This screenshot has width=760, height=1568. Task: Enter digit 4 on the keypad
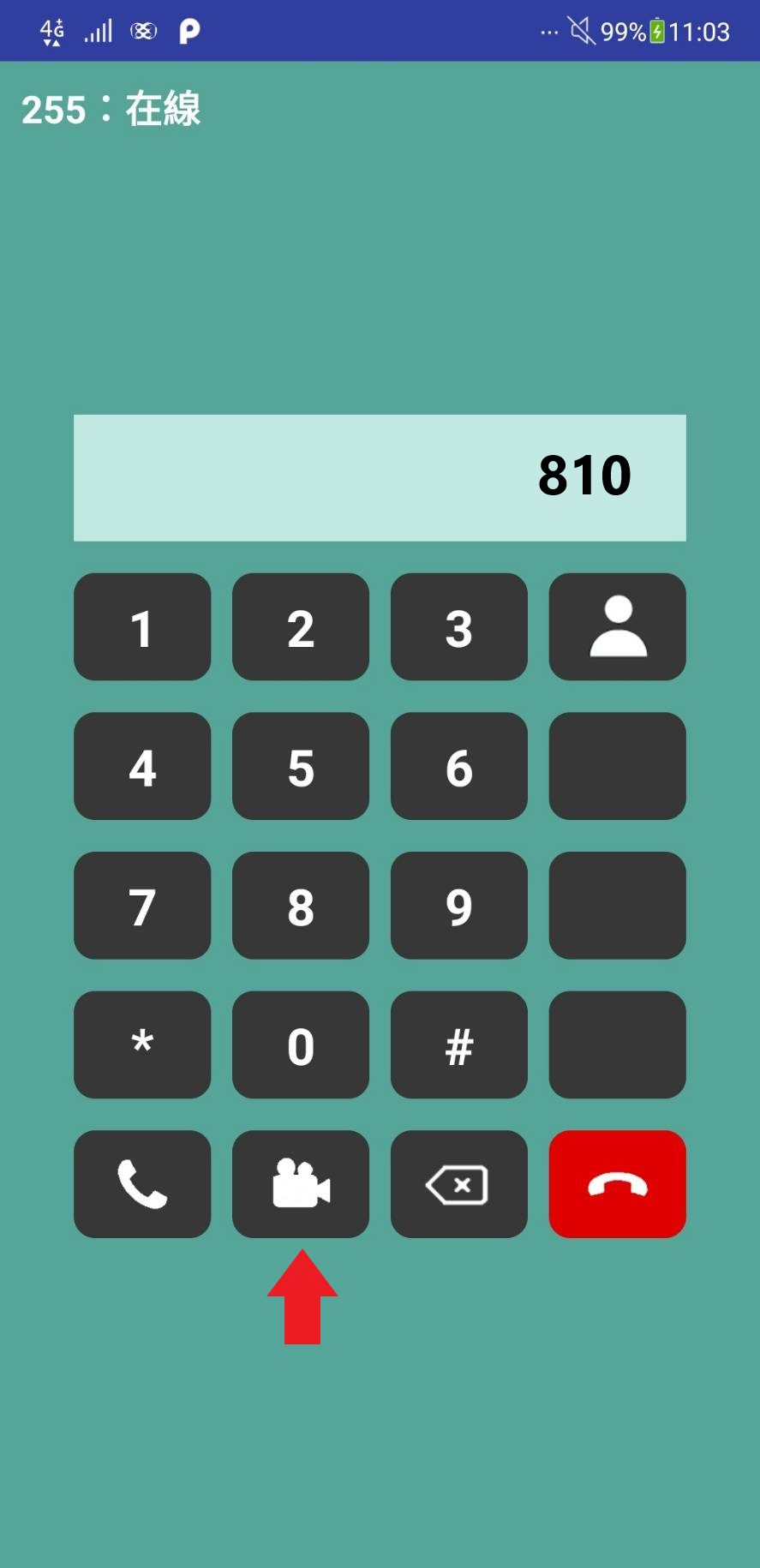click(x=142, y=766)
